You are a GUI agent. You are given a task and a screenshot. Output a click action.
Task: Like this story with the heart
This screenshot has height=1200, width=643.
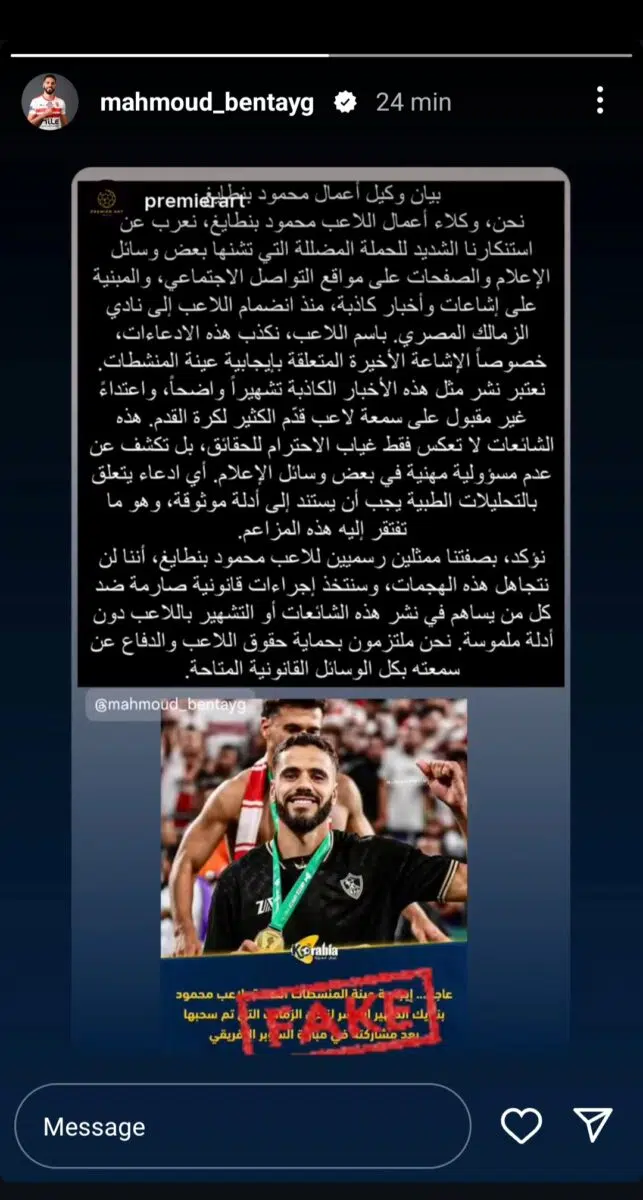[521, 1126]
